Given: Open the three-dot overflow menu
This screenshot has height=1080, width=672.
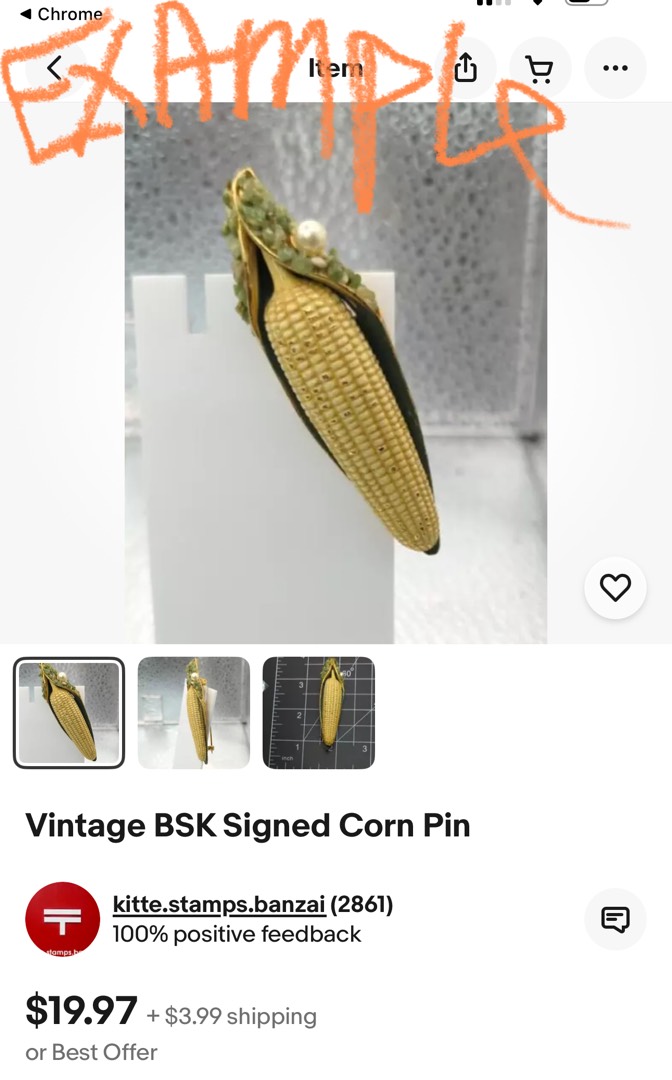Looking at the screenshot, I should pos(615,68).
